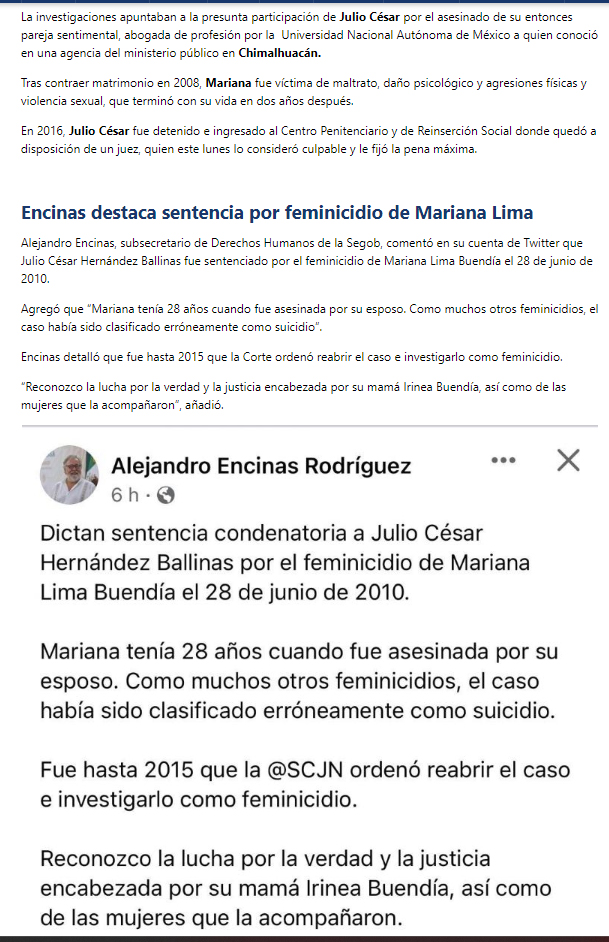Open the embedded Alejandro Encinas Rodríguez post image

(304, 680)
